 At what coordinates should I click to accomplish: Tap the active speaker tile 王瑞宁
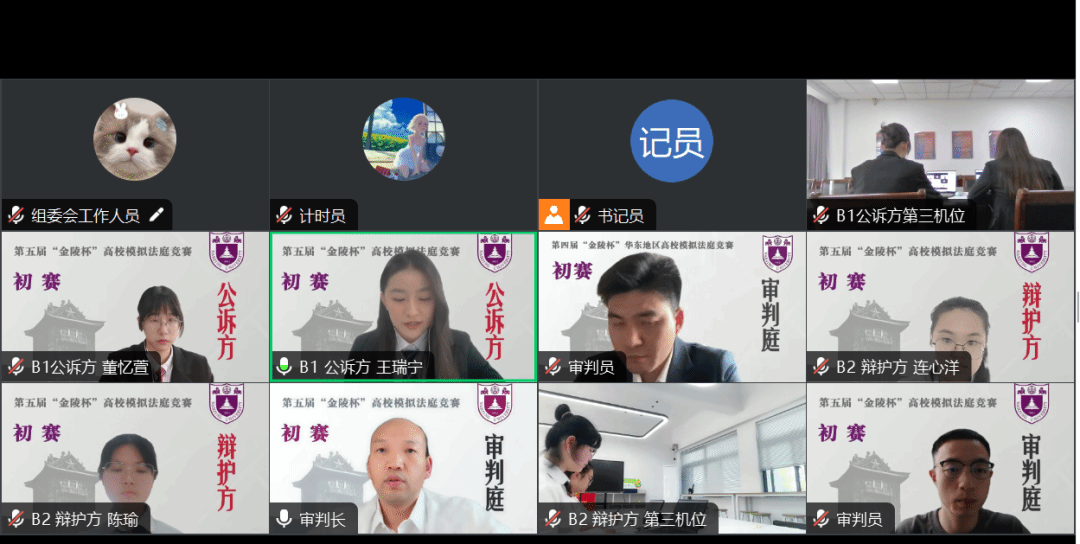403,305
